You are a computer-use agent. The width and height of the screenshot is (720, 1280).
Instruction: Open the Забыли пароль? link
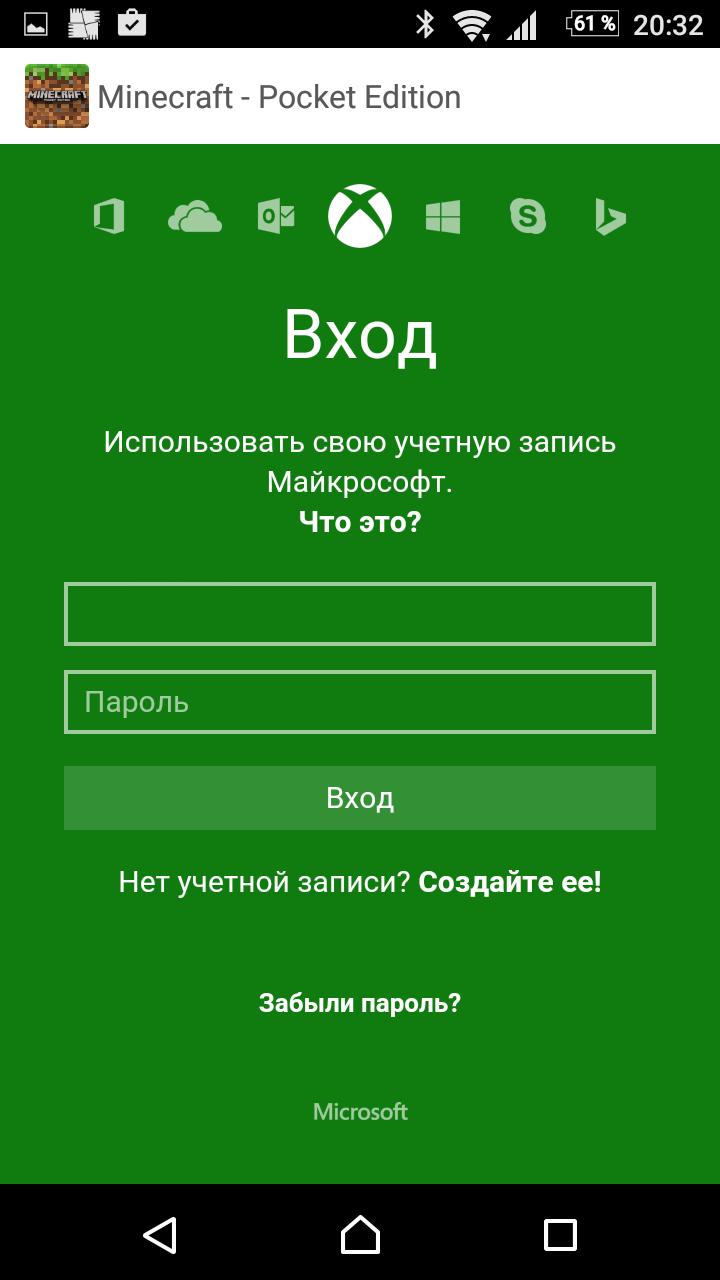tap(360, 1003)
